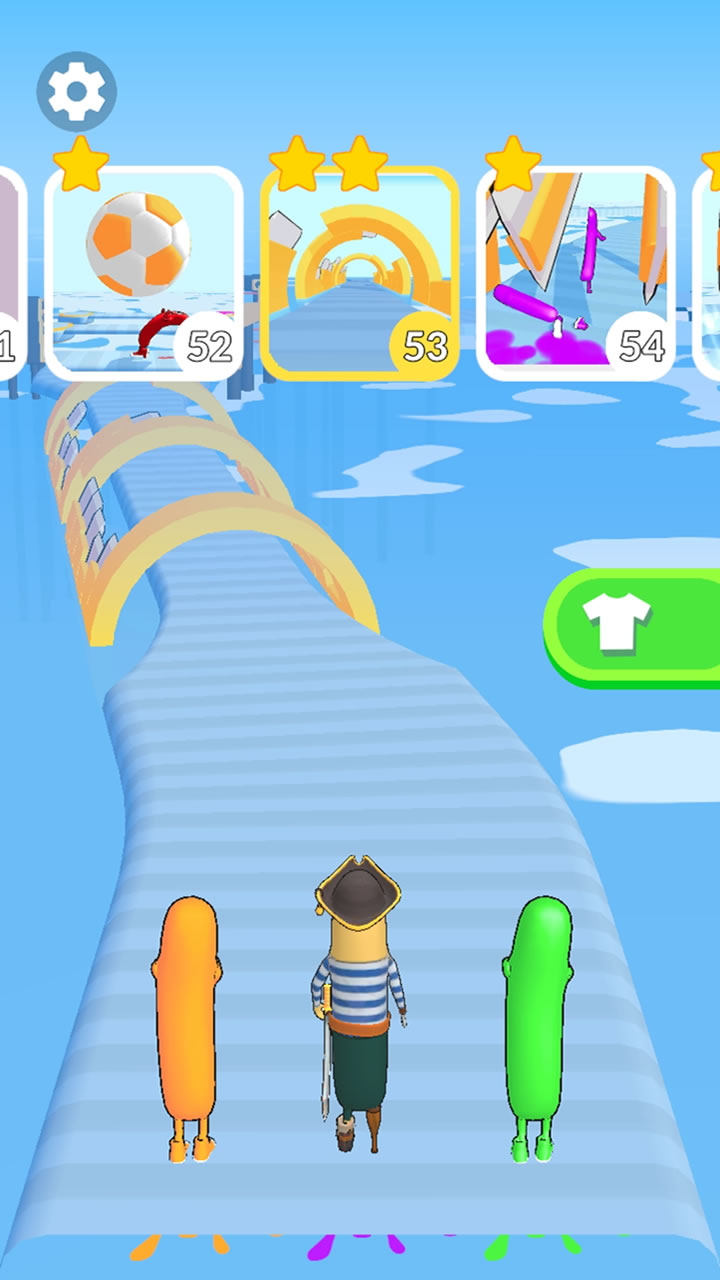
Task: Open level 54 card
Action: pos(576,274)
